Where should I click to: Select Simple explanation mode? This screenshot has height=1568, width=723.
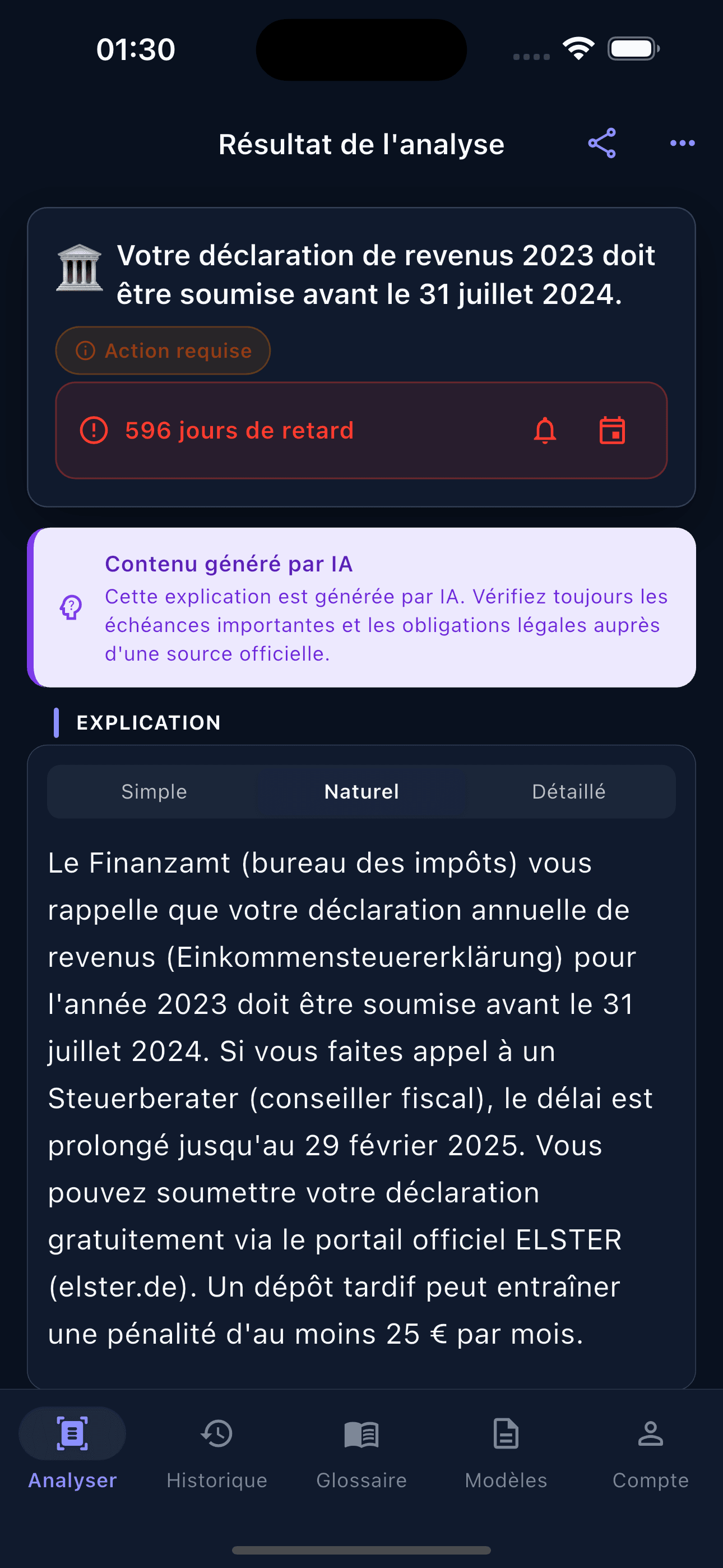coord(154,791)
